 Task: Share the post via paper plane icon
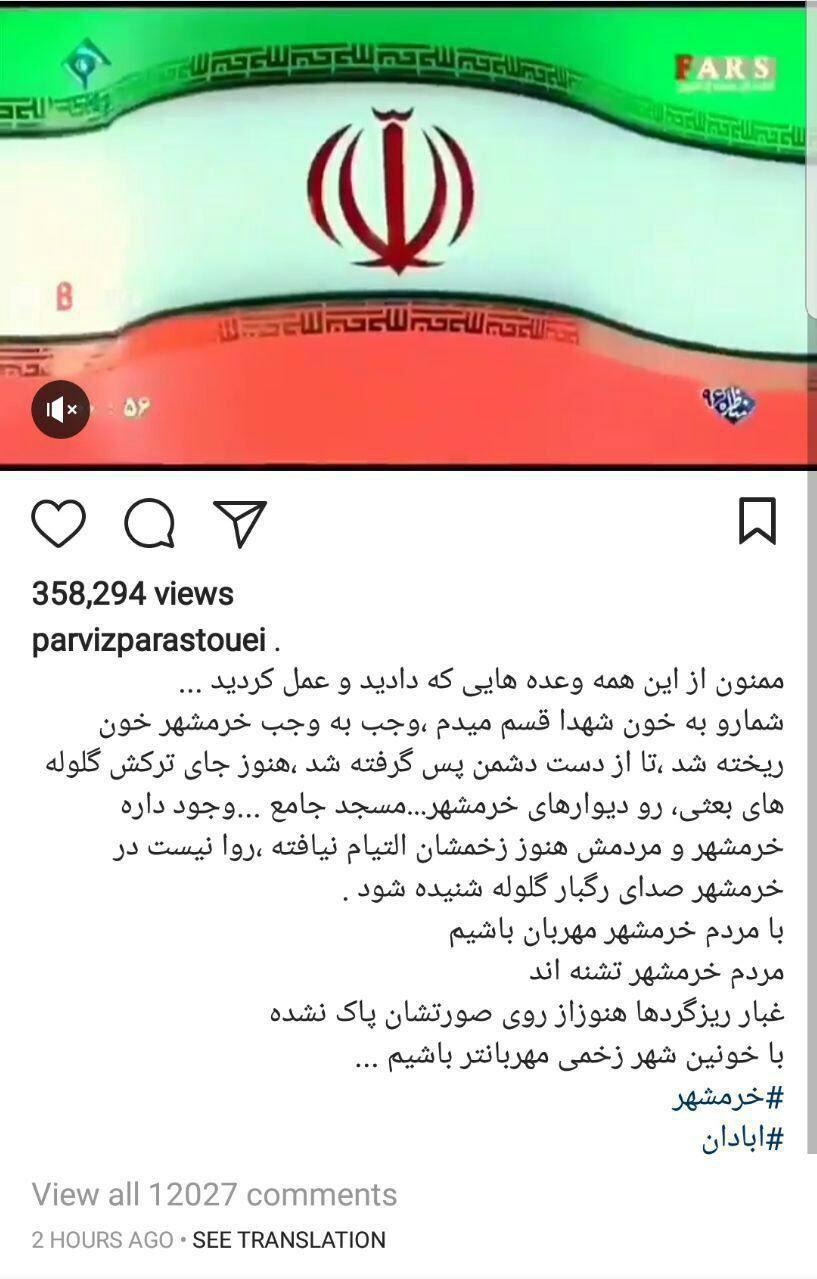tap(240, 523)
